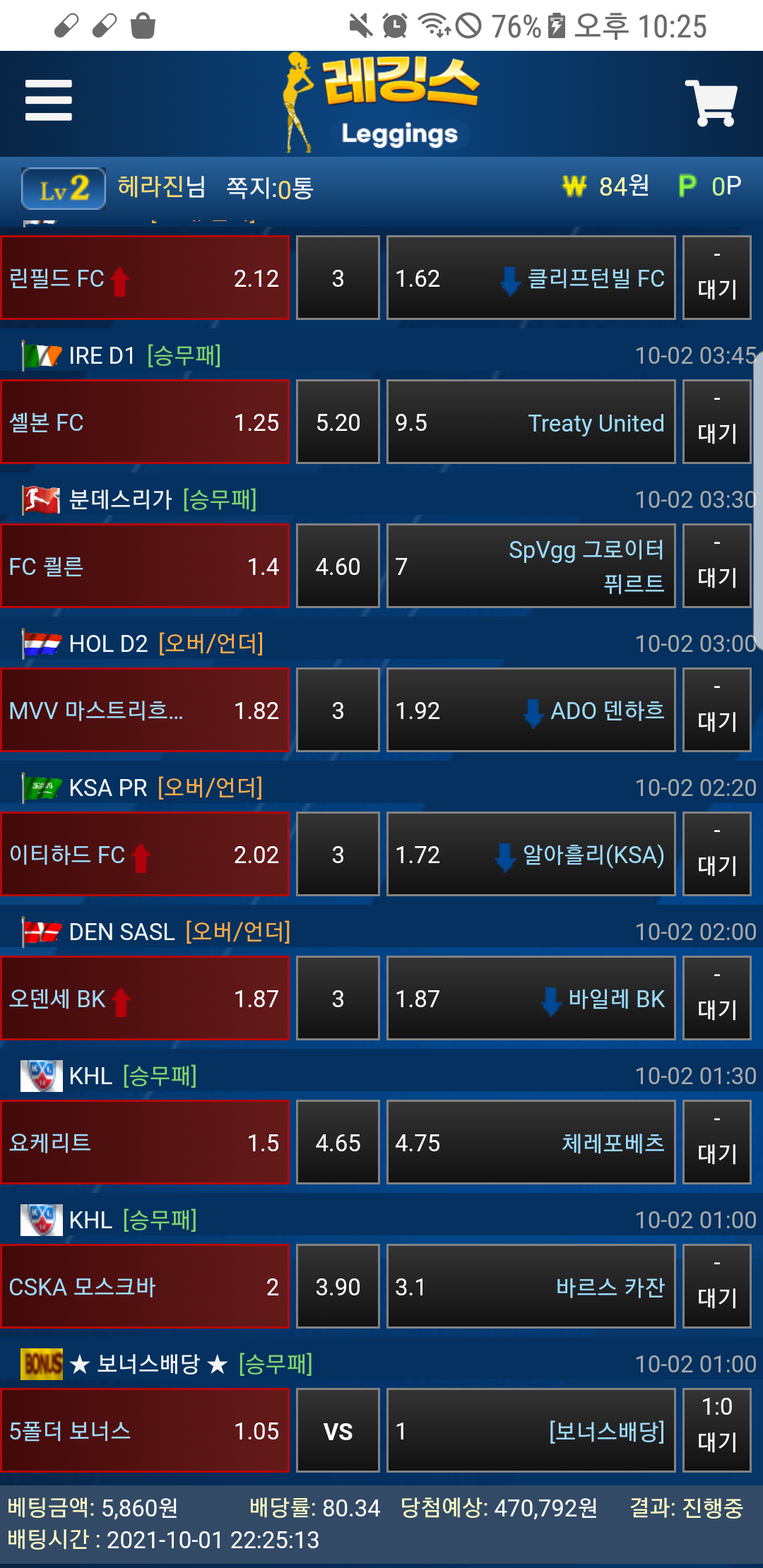Select 클리프턴빌 FC odds 1.62
The height and width of the screenshot is (1568, 763).
coord(531,278)
